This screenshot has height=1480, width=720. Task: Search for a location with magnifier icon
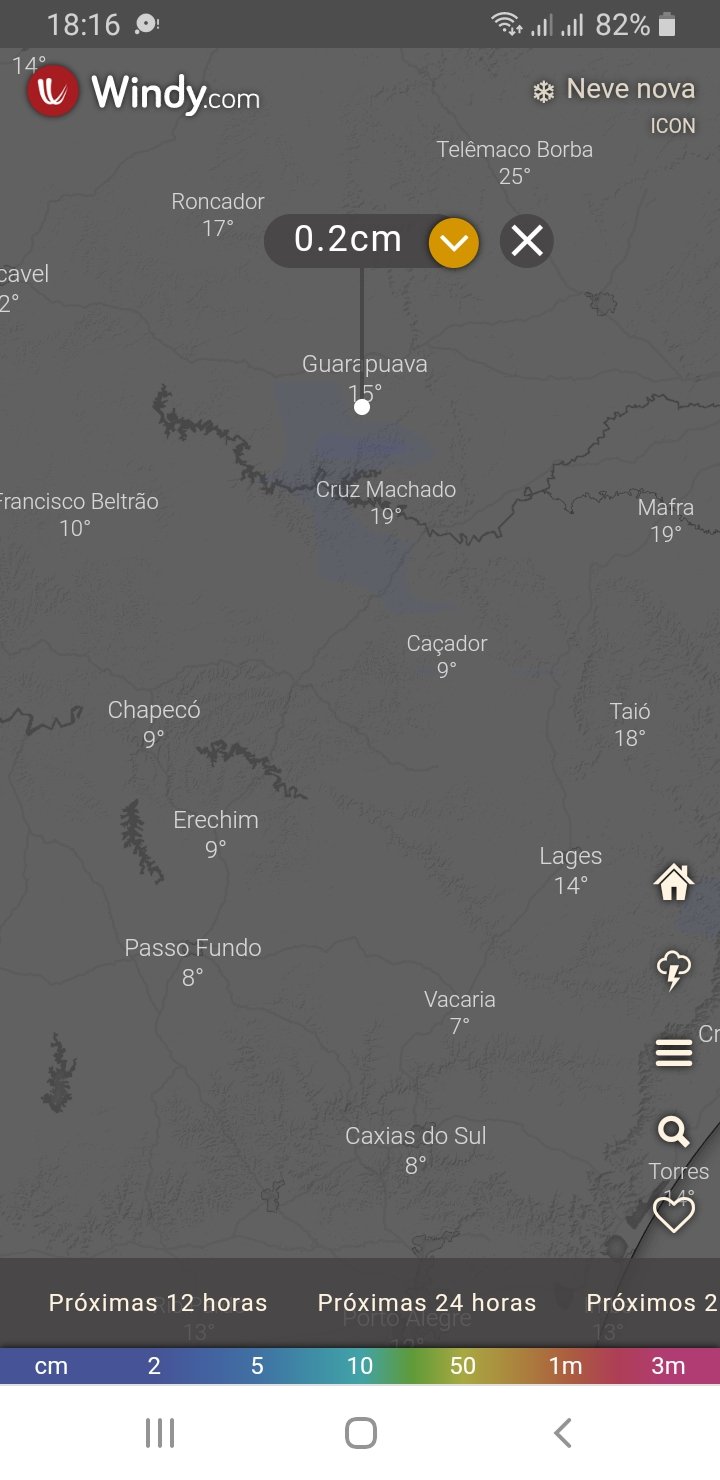(673, 1132)
